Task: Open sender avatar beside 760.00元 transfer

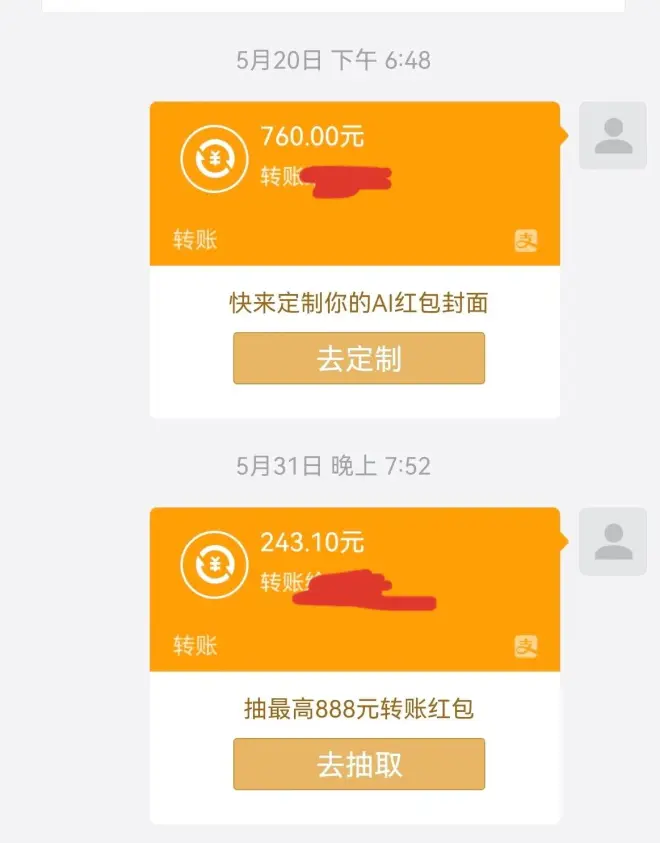Action: click(613, 135)
